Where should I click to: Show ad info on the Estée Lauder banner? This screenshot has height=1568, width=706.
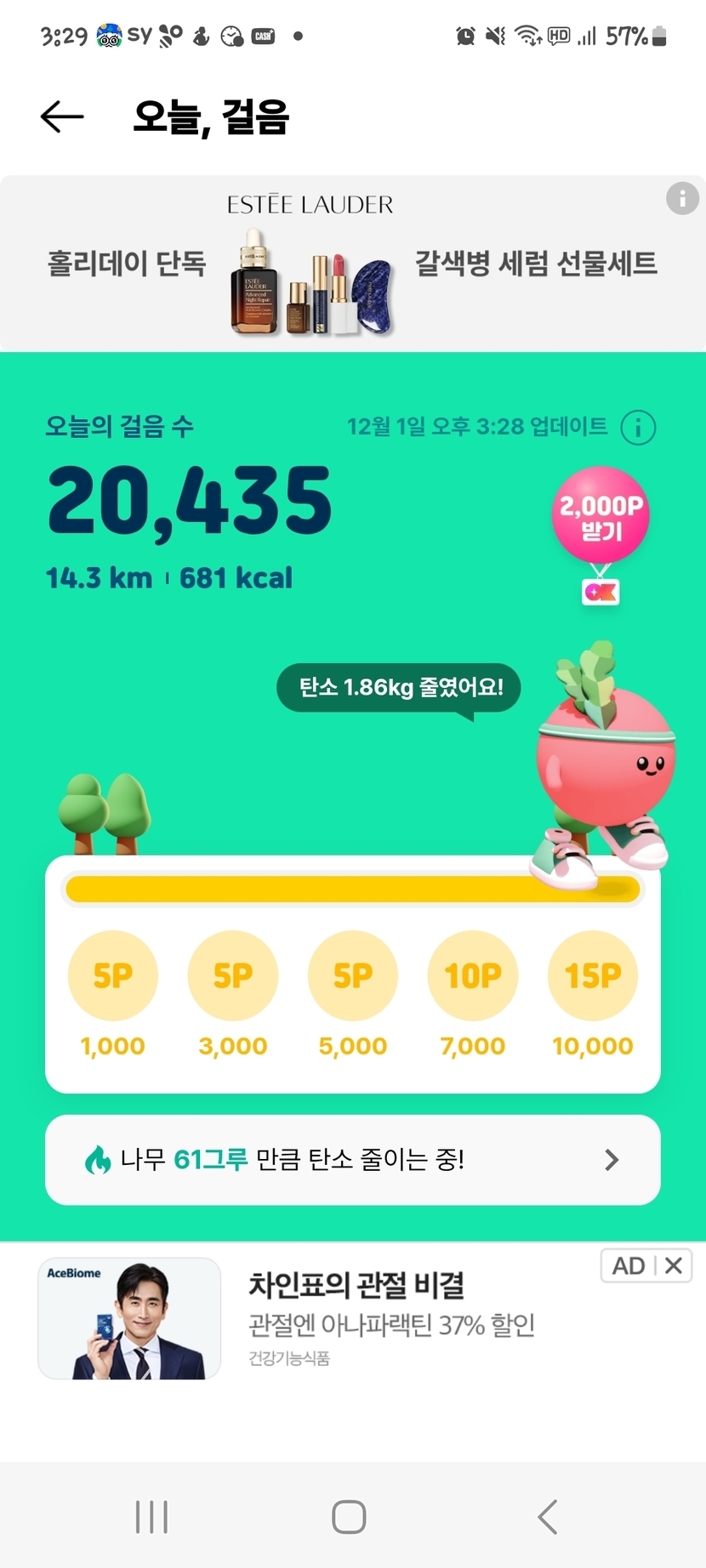pyautogui.click(x=682, y=199)
